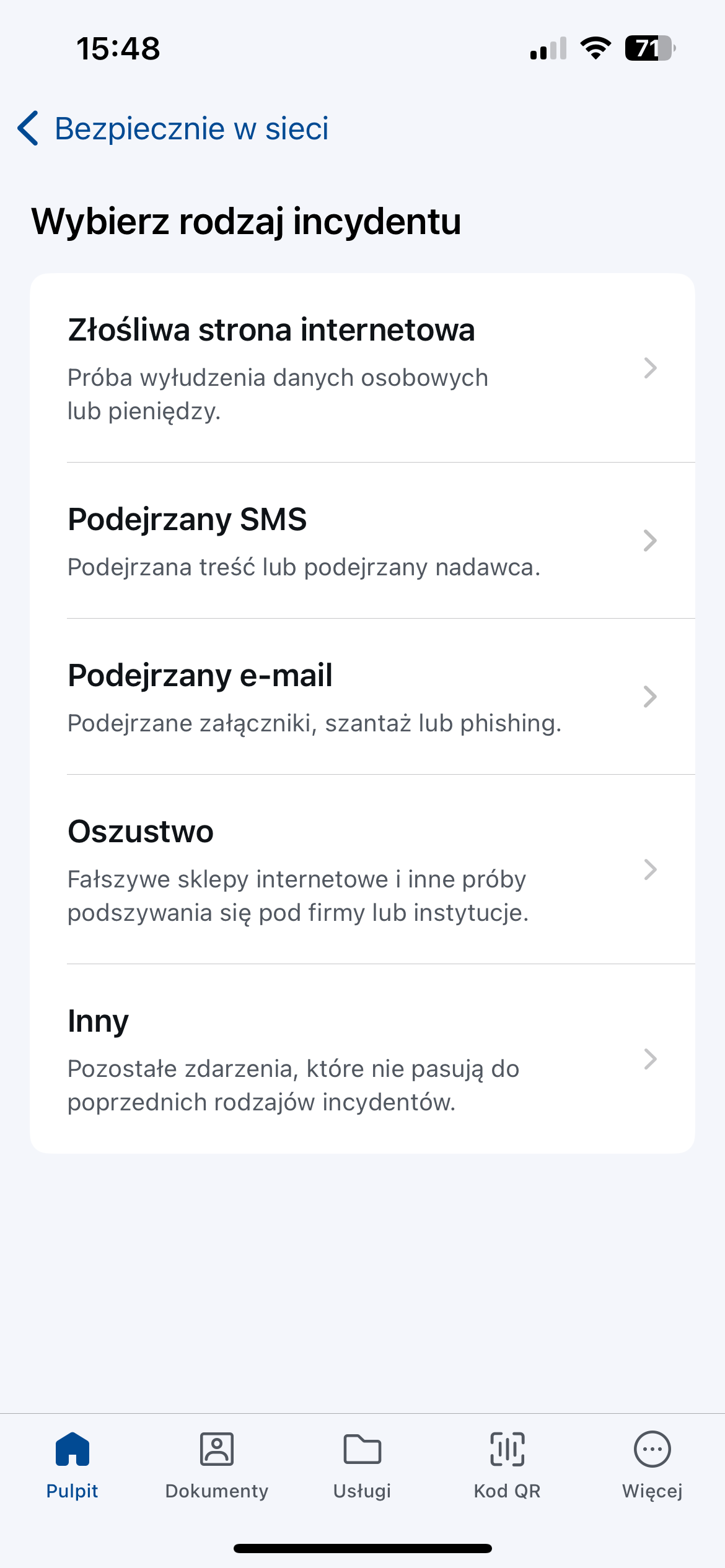Go back to Bezpiecznie w sieci
725x1568 pixels.
tap(174, 129)
